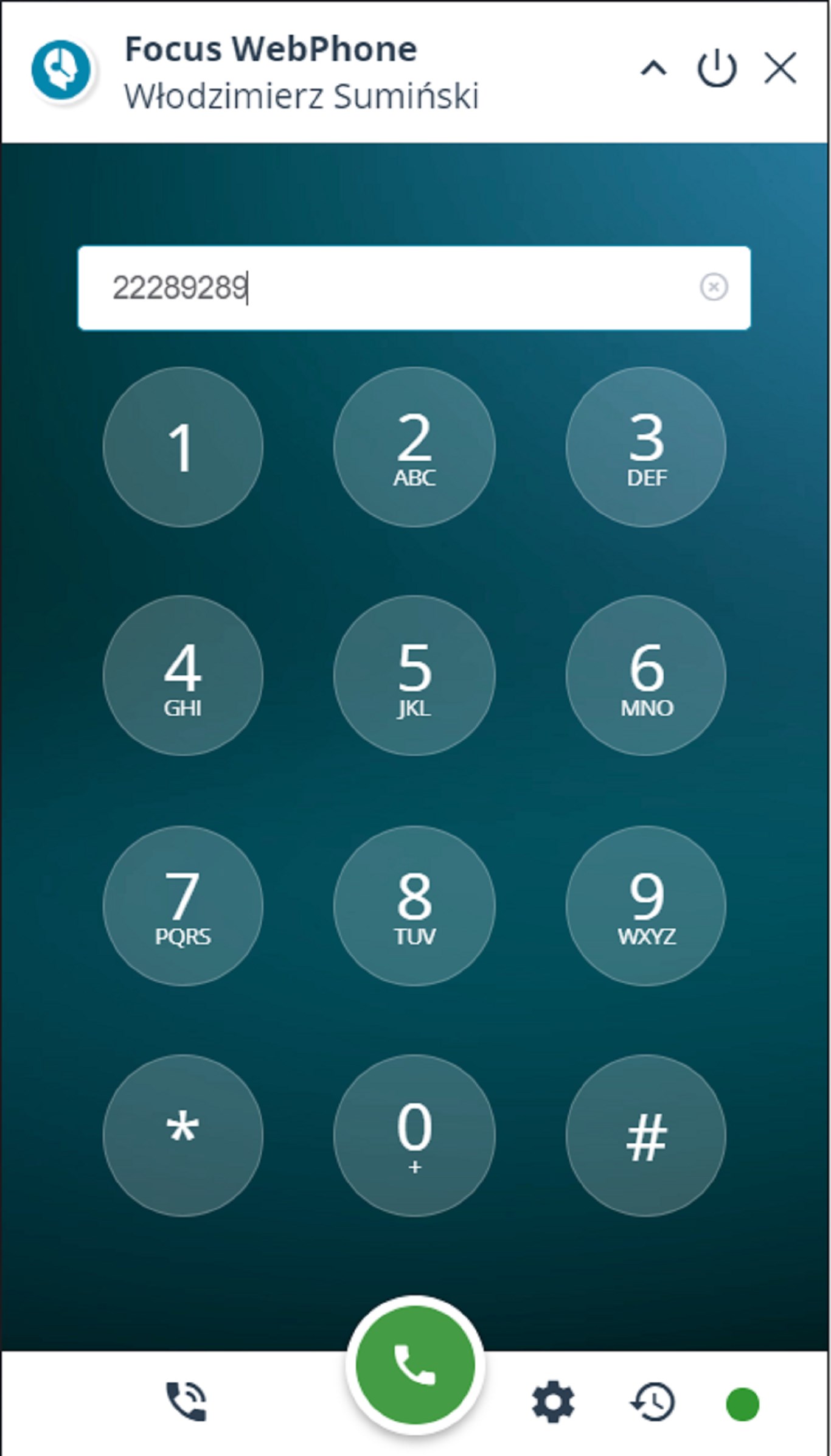Open settings via the gear icon
The height and width of the screenshot is (1456, 831).
coord(552,1402)
